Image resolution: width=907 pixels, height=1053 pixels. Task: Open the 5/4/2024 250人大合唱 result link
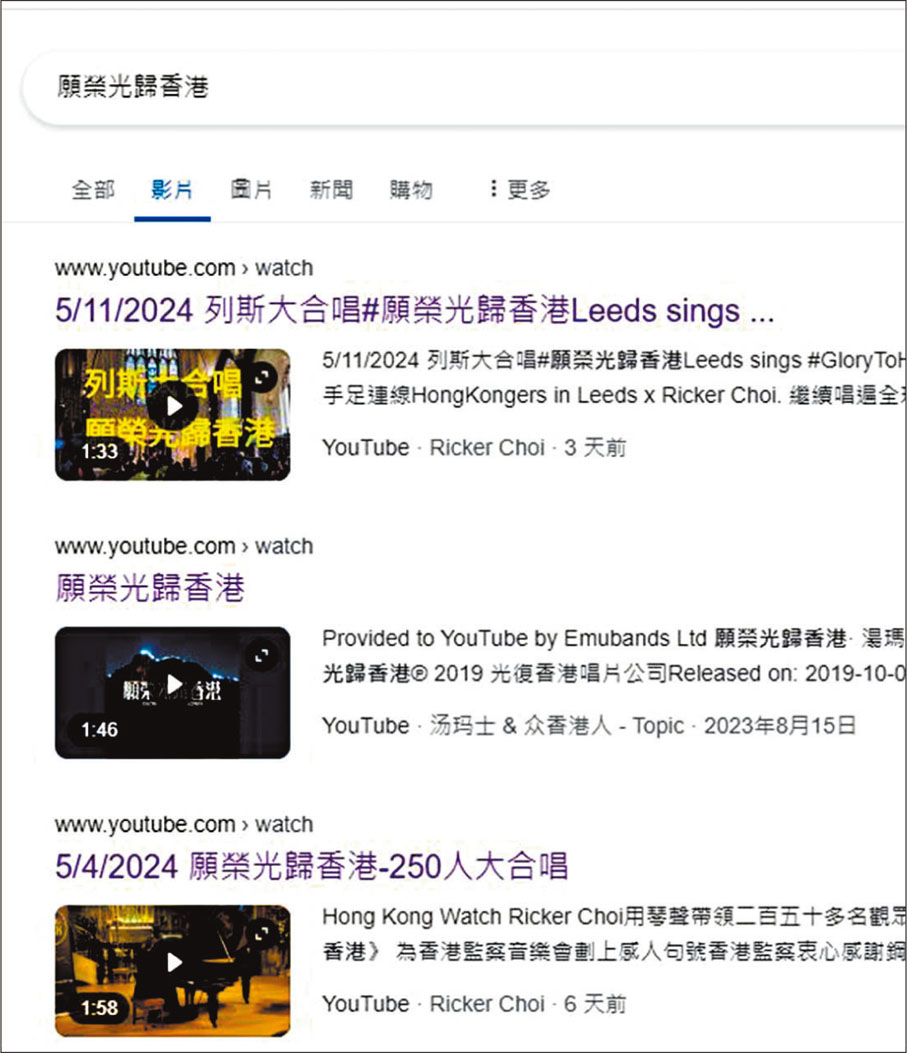pos(311,866)
